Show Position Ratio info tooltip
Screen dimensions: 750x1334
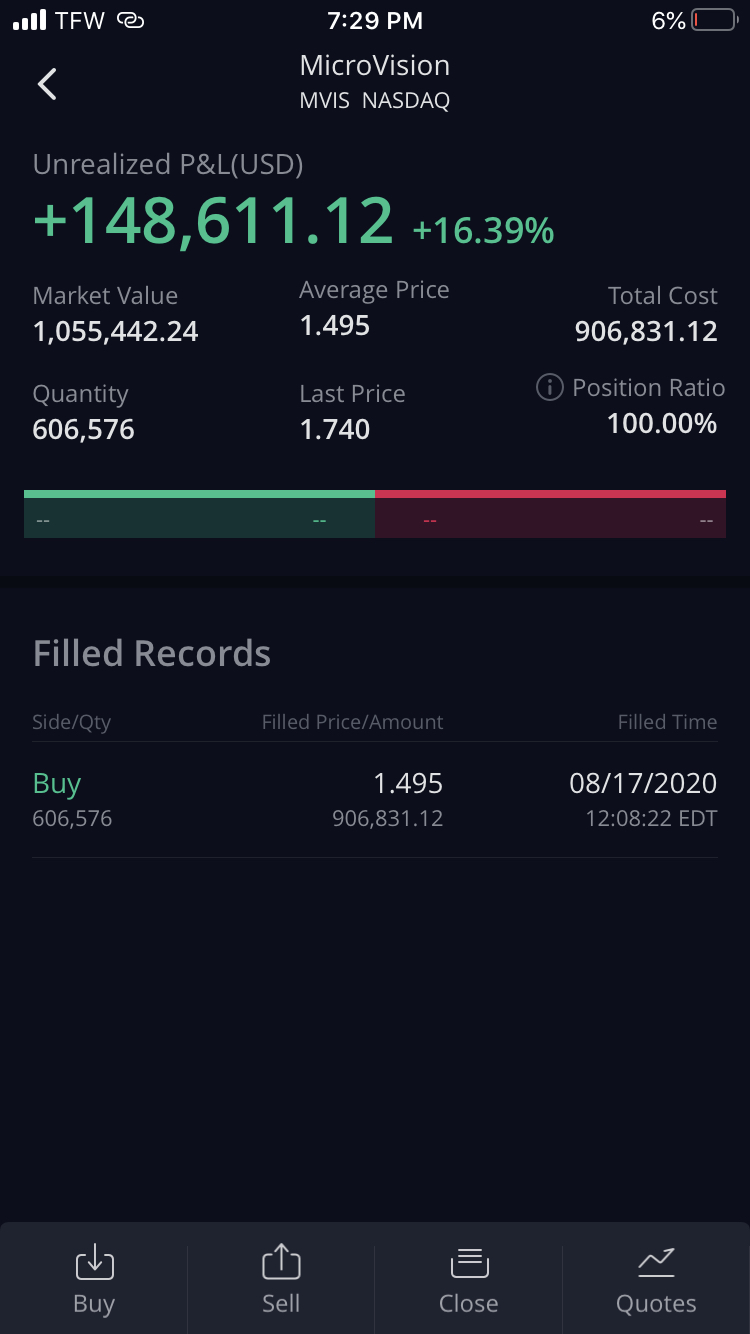tap(549, 388)
